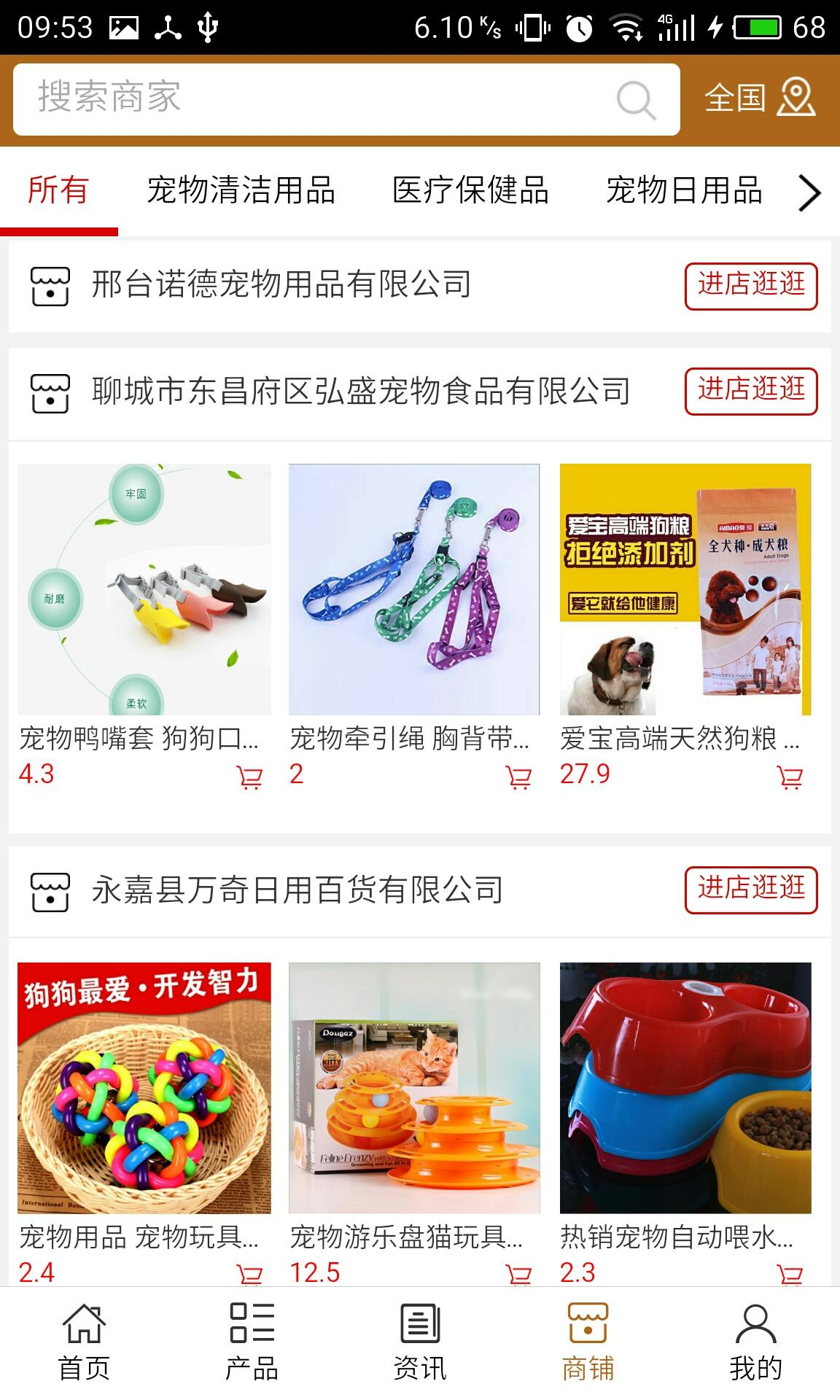View the 热销宠物自动喂水 bowl product
Image resolution: width=840 pixels, height=1400 pixels.
[685, 1087]
